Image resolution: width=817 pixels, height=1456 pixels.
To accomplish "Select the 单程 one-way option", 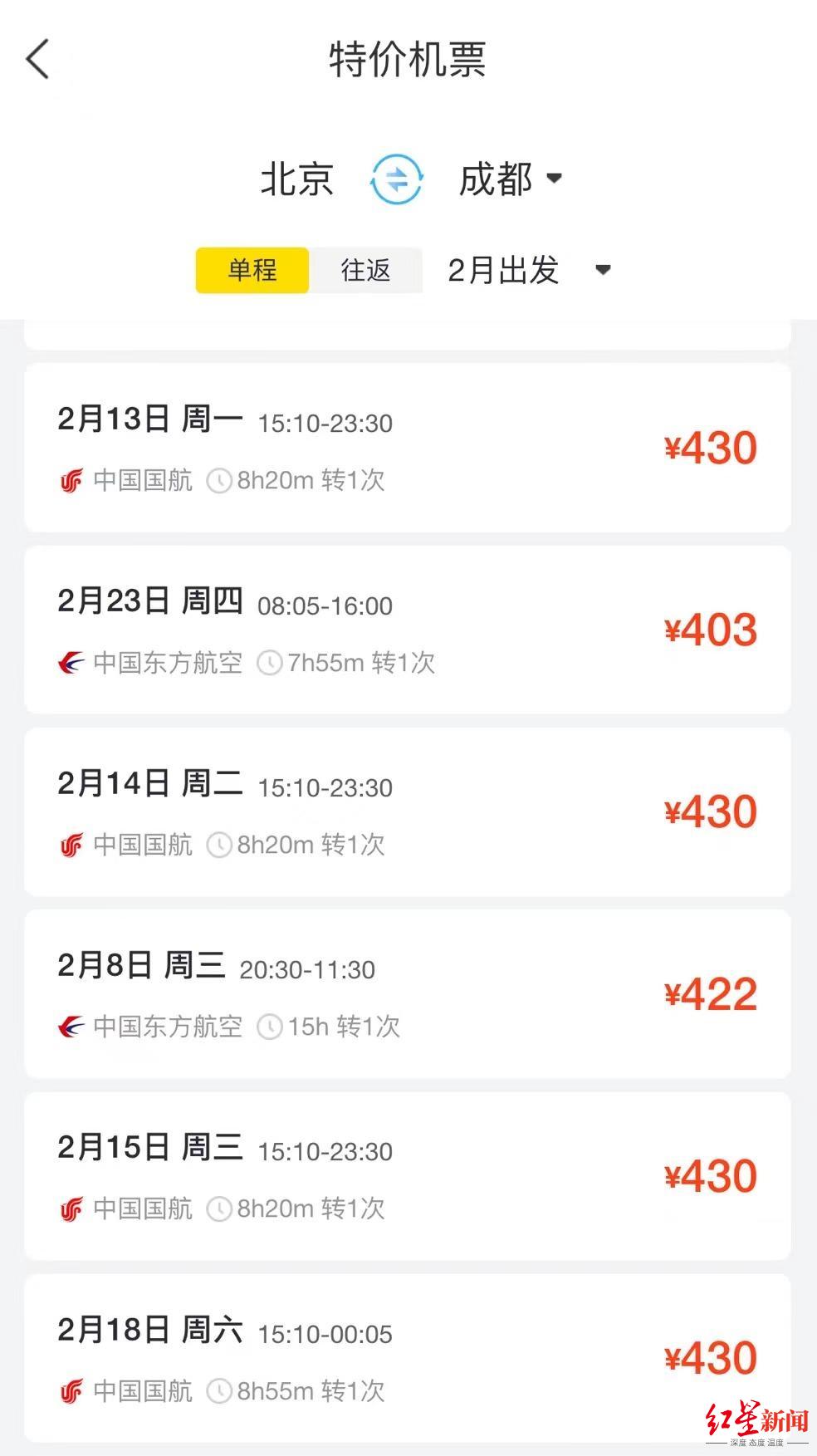I will click(x=252, y=270).
